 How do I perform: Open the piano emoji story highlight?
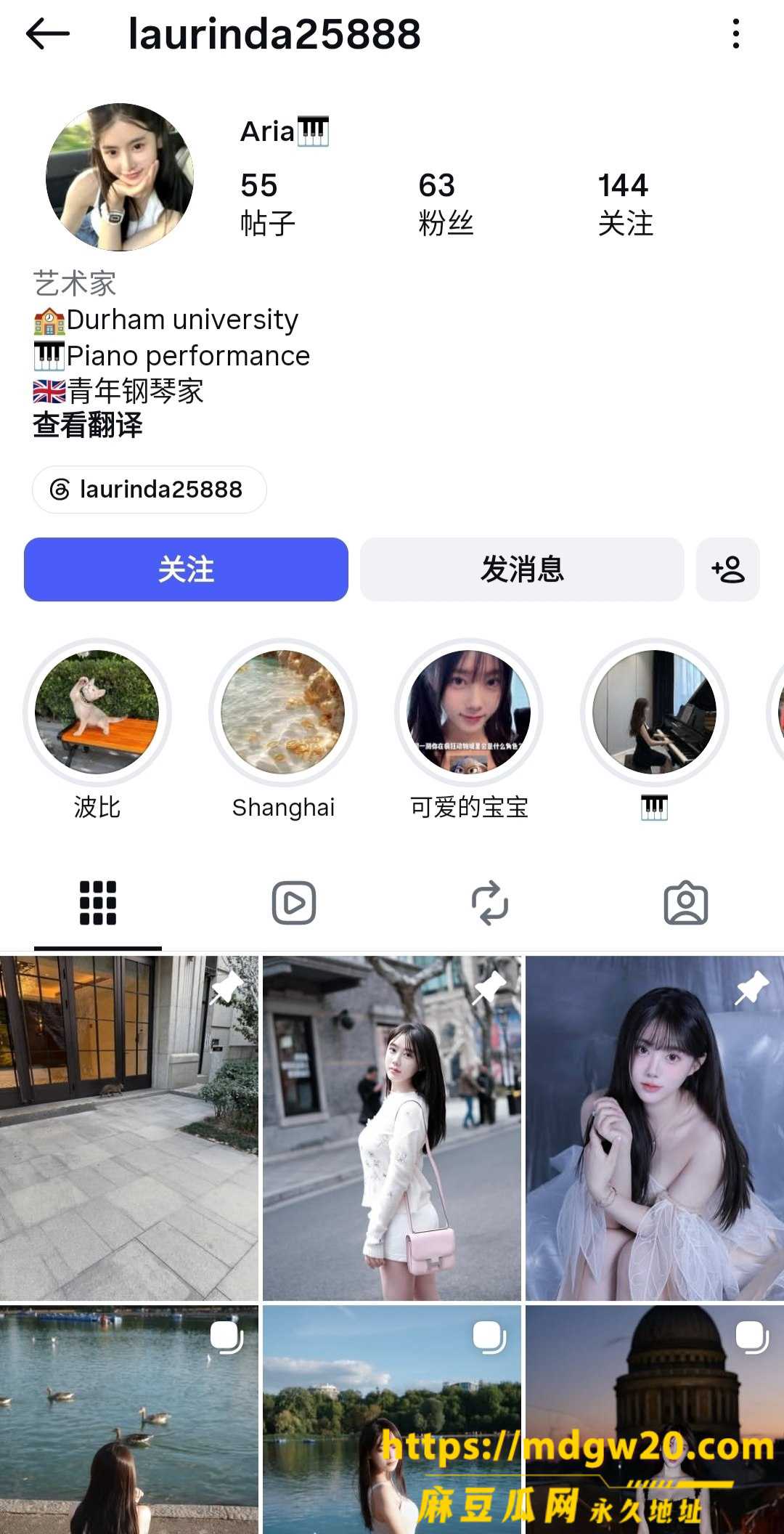(655, 713)
